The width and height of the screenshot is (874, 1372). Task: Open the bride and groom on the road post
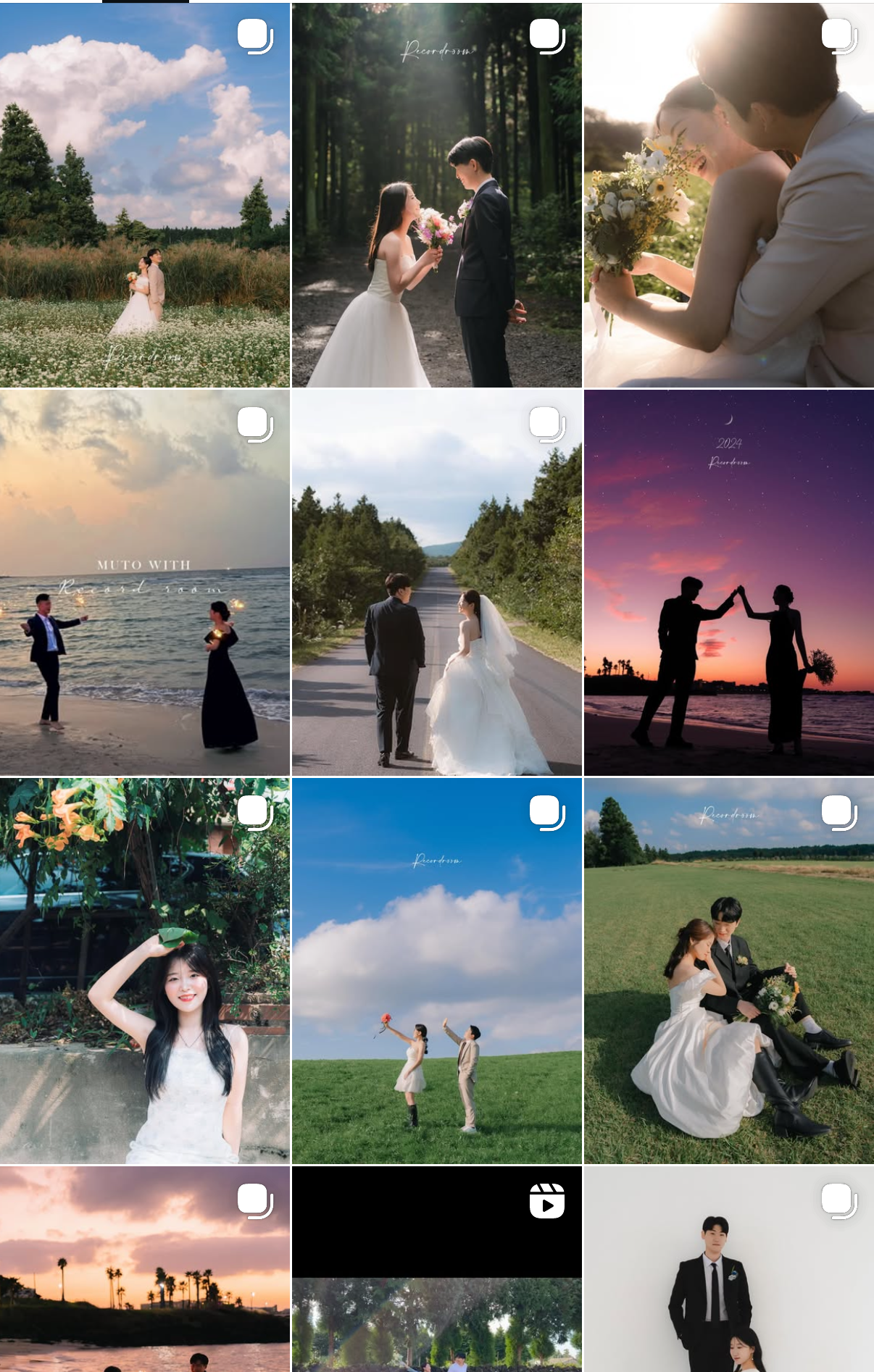437,582
